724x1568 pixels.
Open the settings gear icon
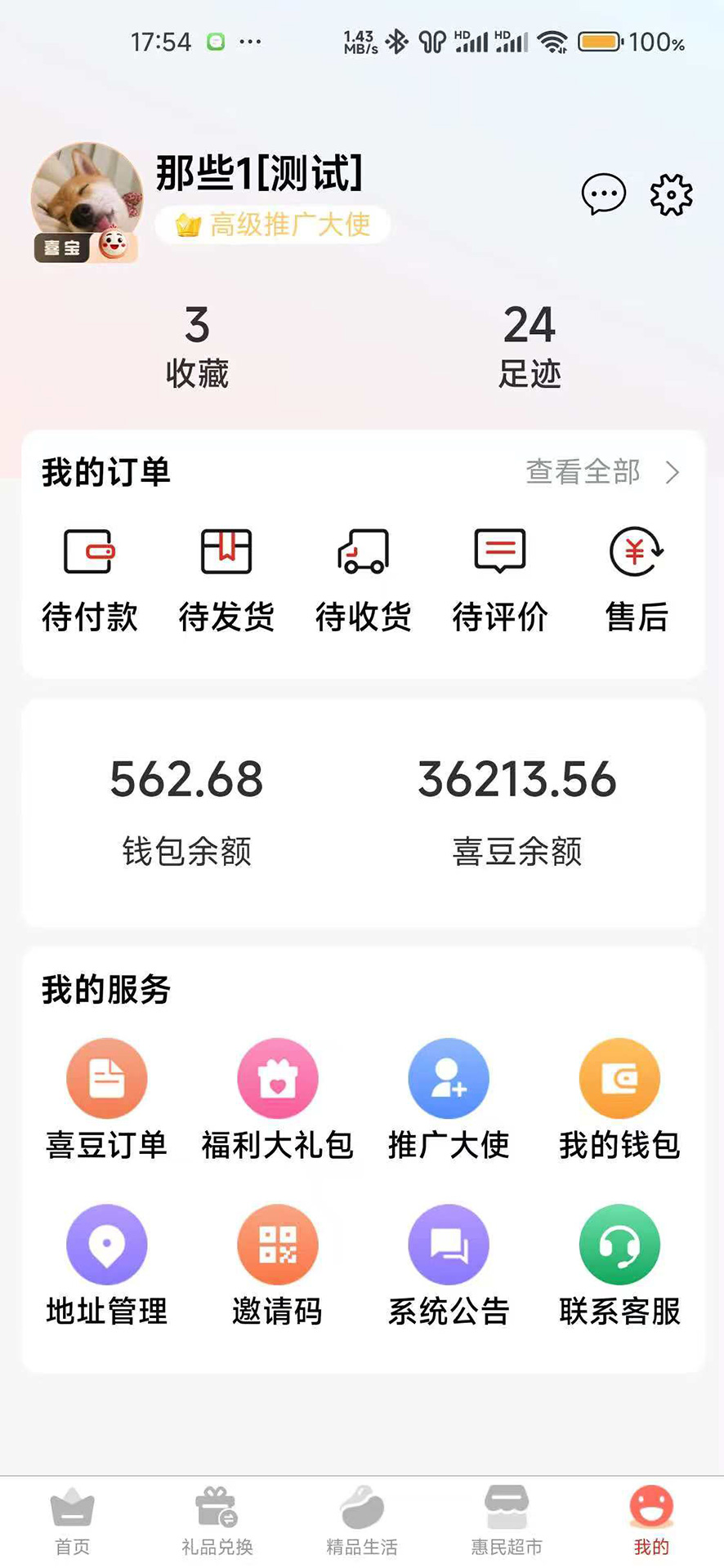pos(670,194)
